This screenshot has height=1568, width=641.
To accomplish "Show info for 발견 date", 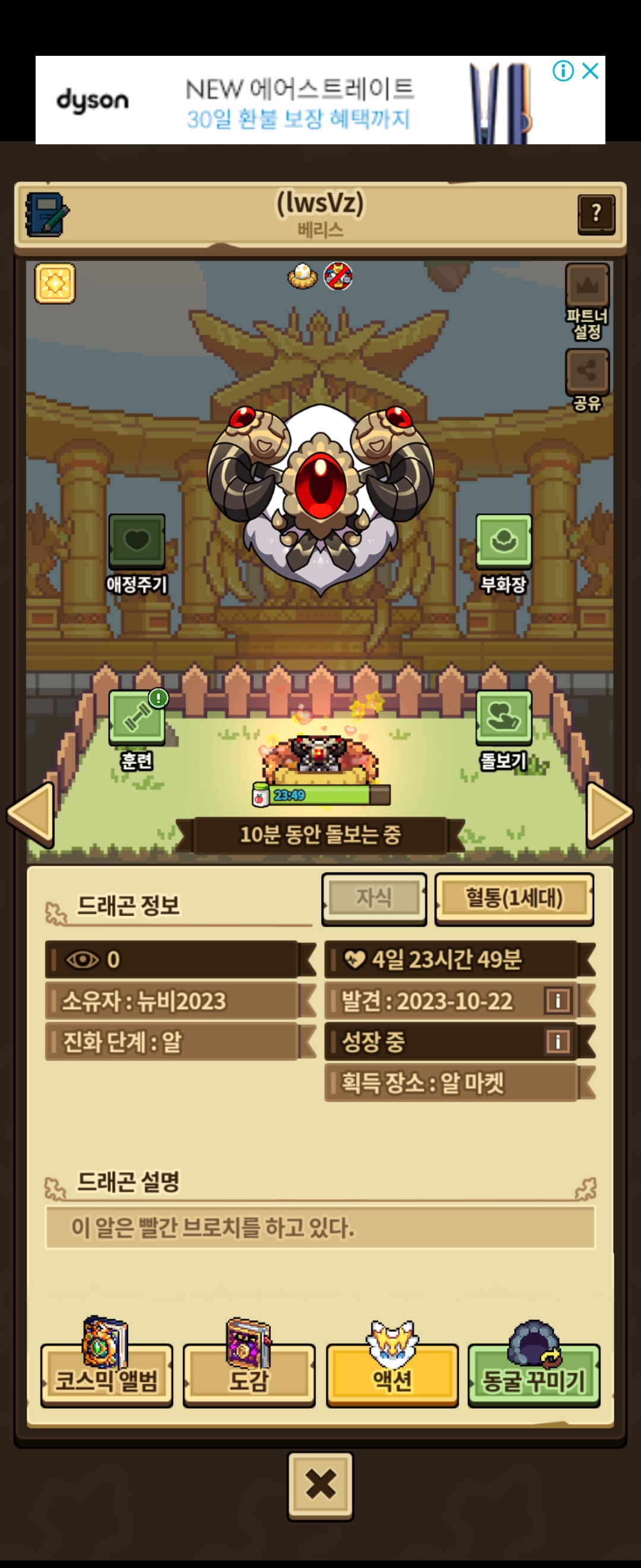I will click(x=558, y=1000).
